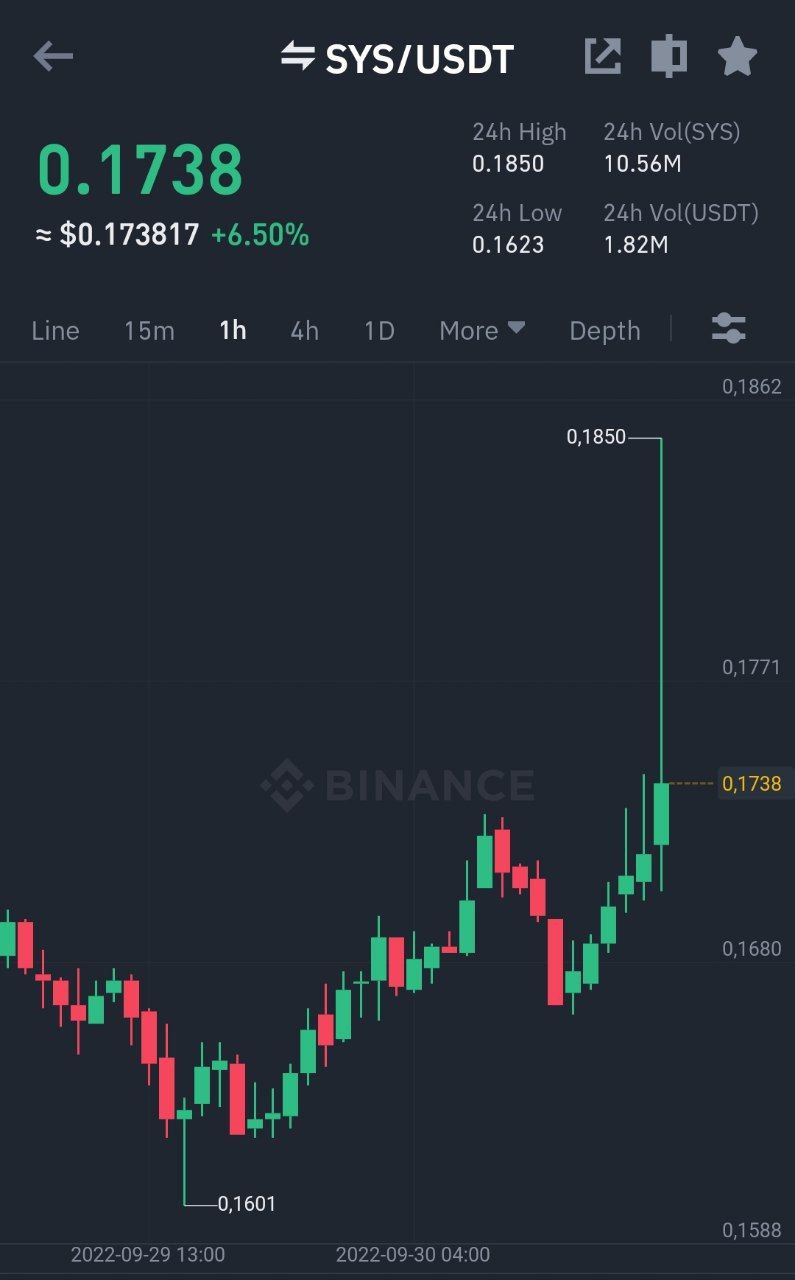Open chart indicator settings
The width and height of the screenshot is (795, 1280).
[x=728, y=329]
